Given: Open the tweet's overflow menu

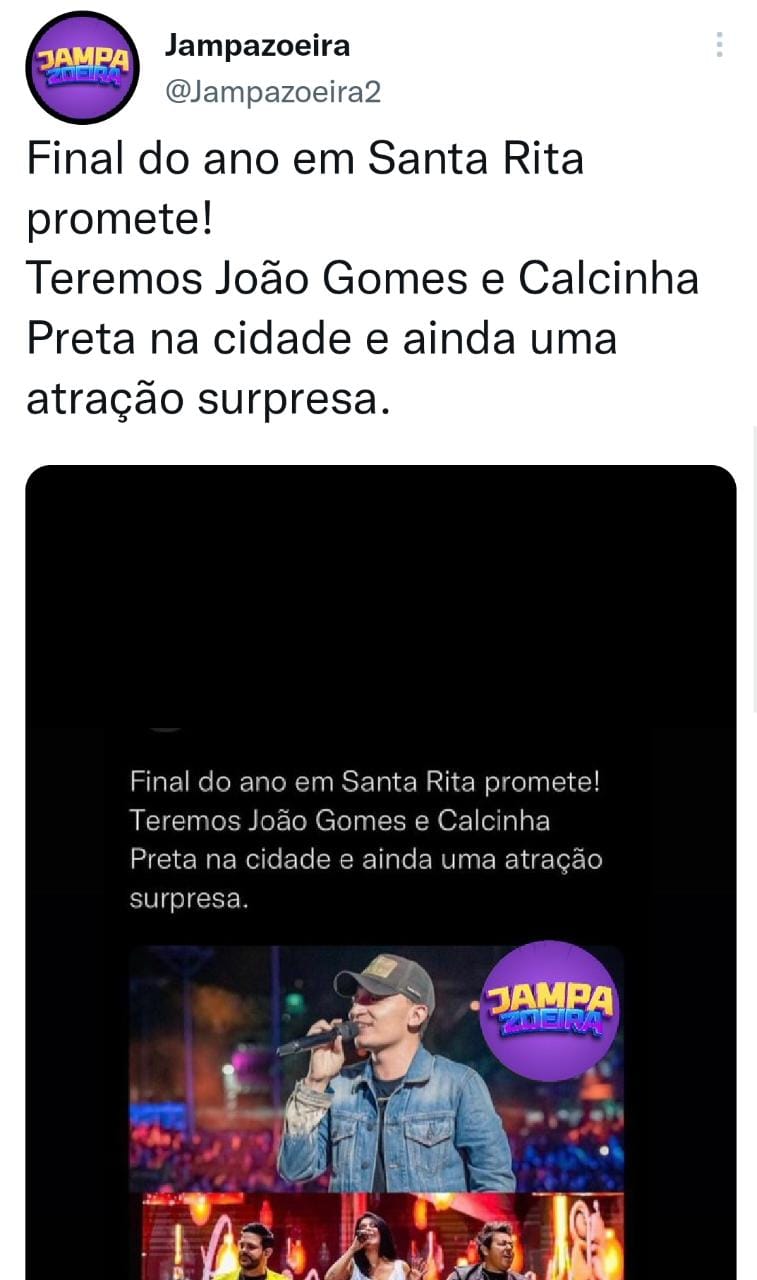Looking at the screenshot, I should (719, 45).
